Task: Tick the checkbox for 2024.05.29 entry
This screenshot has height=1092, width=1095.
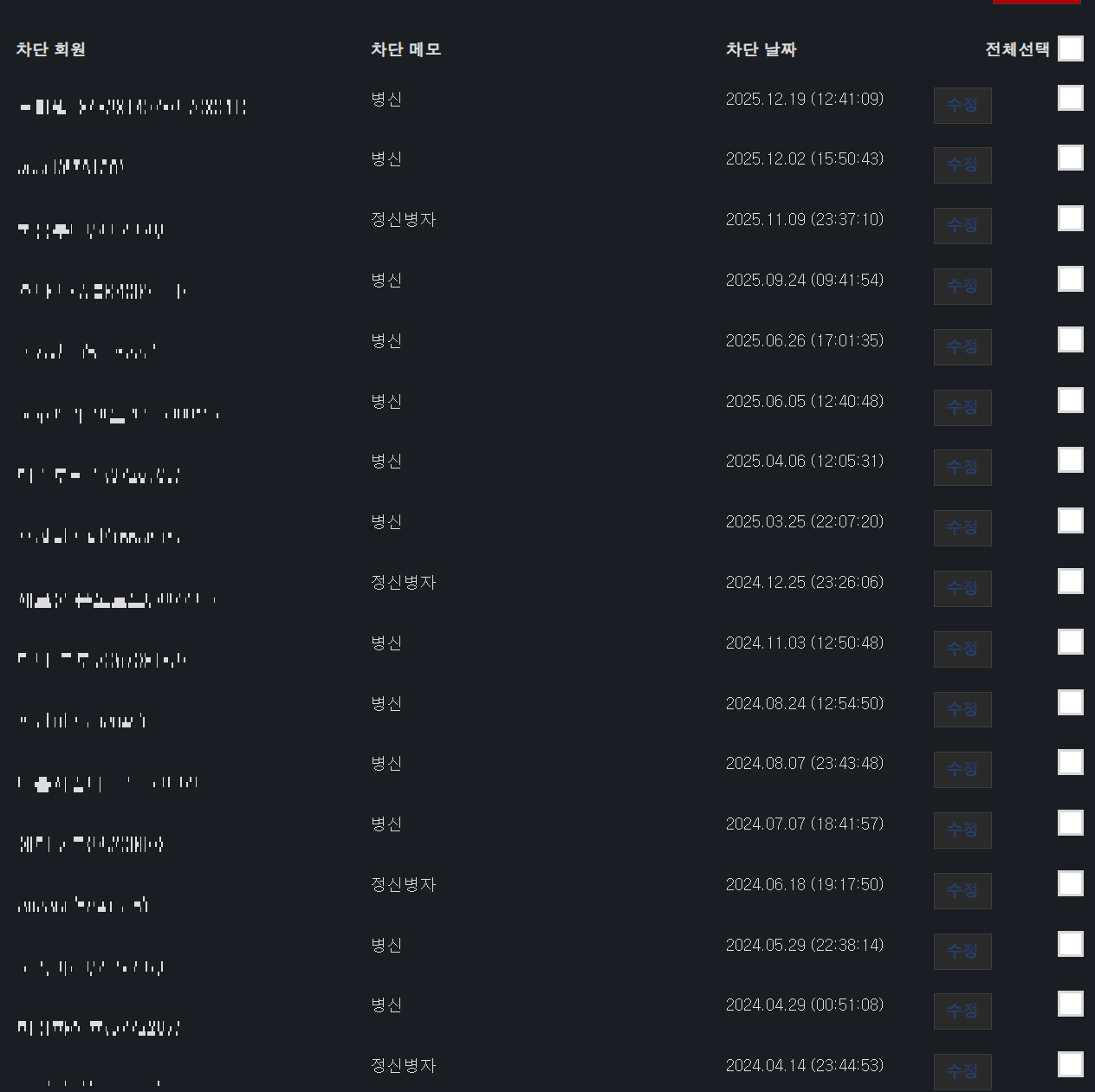Action: (x=1070, y=944)
